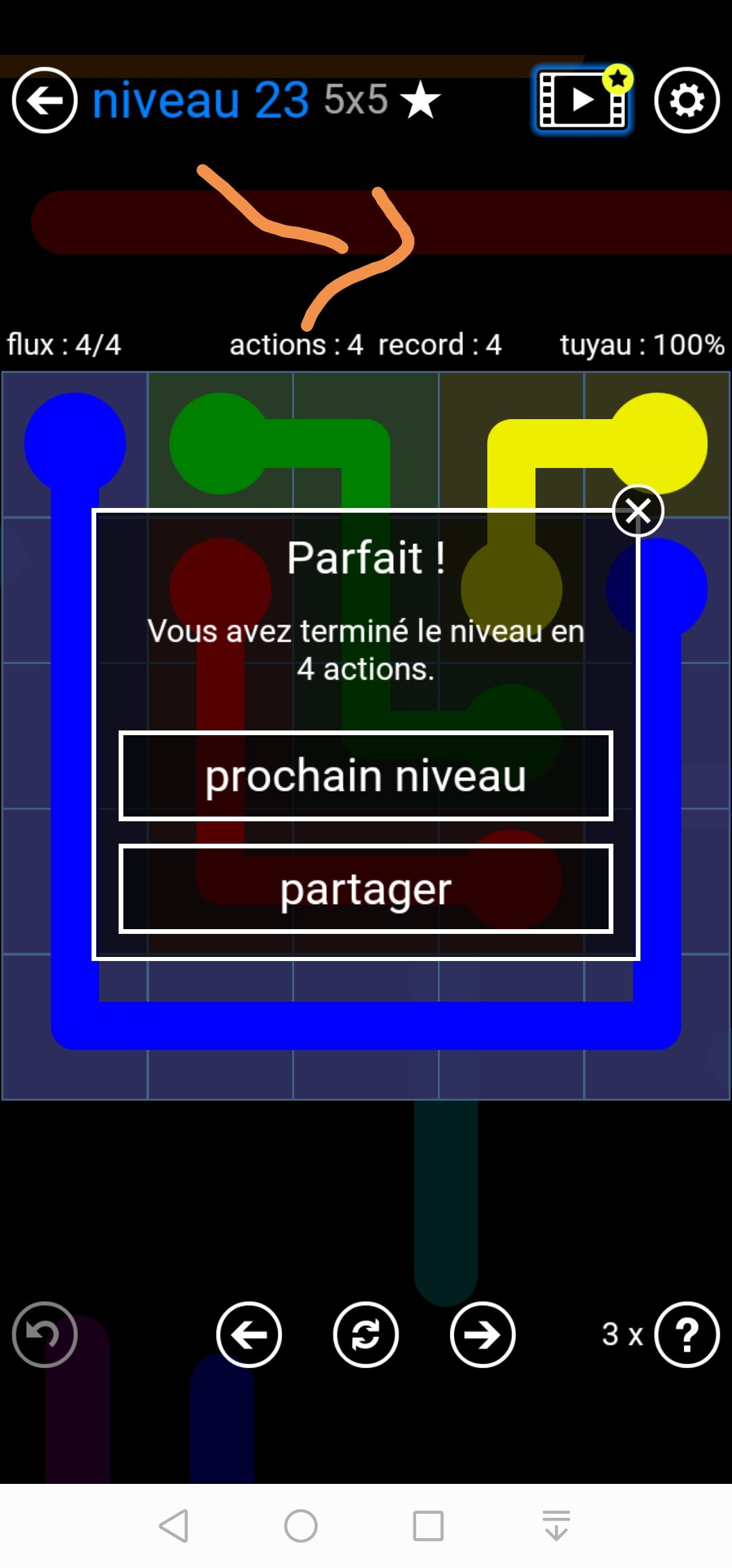The height and width of the screenshot is (1568, 732).
Task: Tap partager to share result
Action: pyautogui.click(x=366, y=889)
